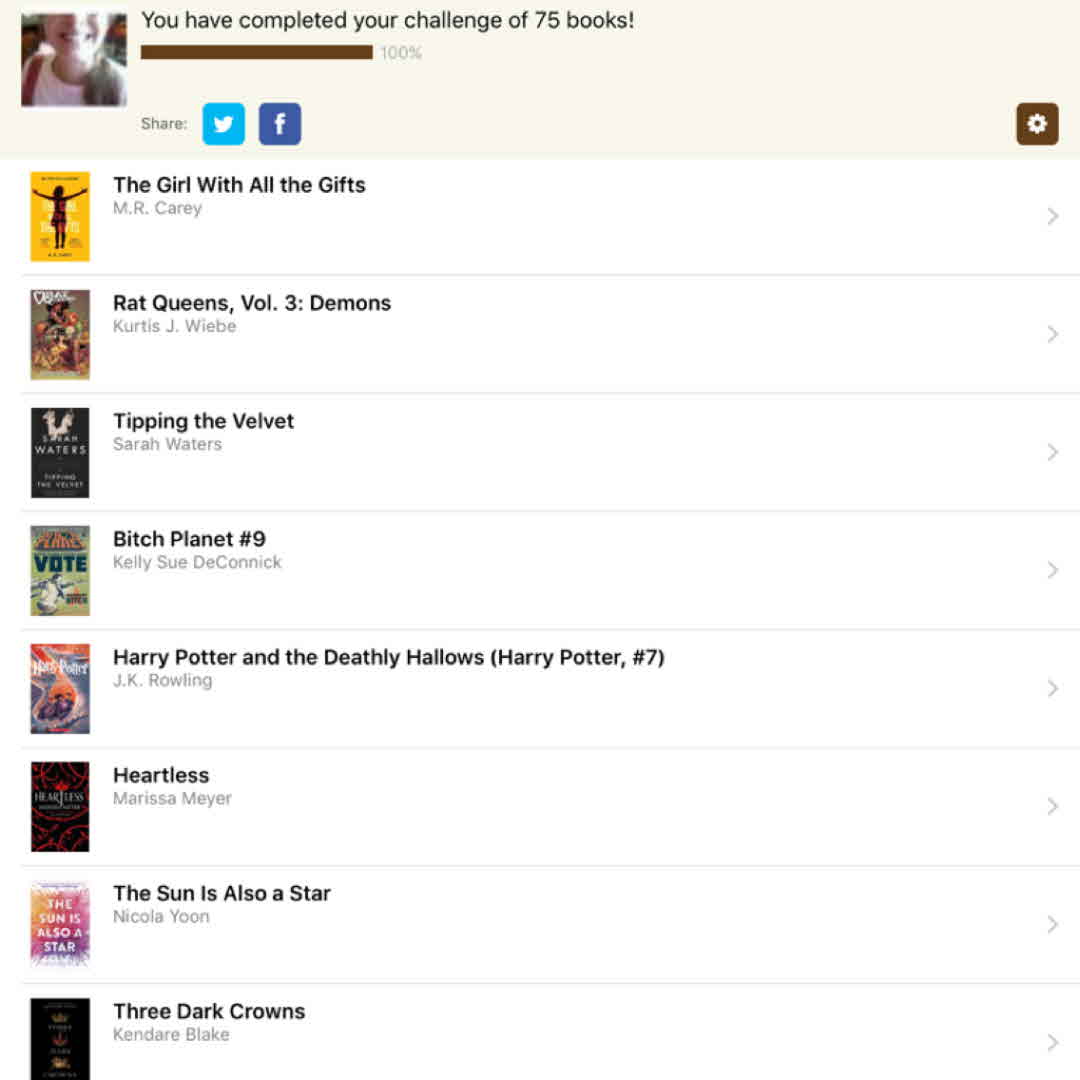
Task: Share challenge on Facebook
Action: (x=280, y=124)
